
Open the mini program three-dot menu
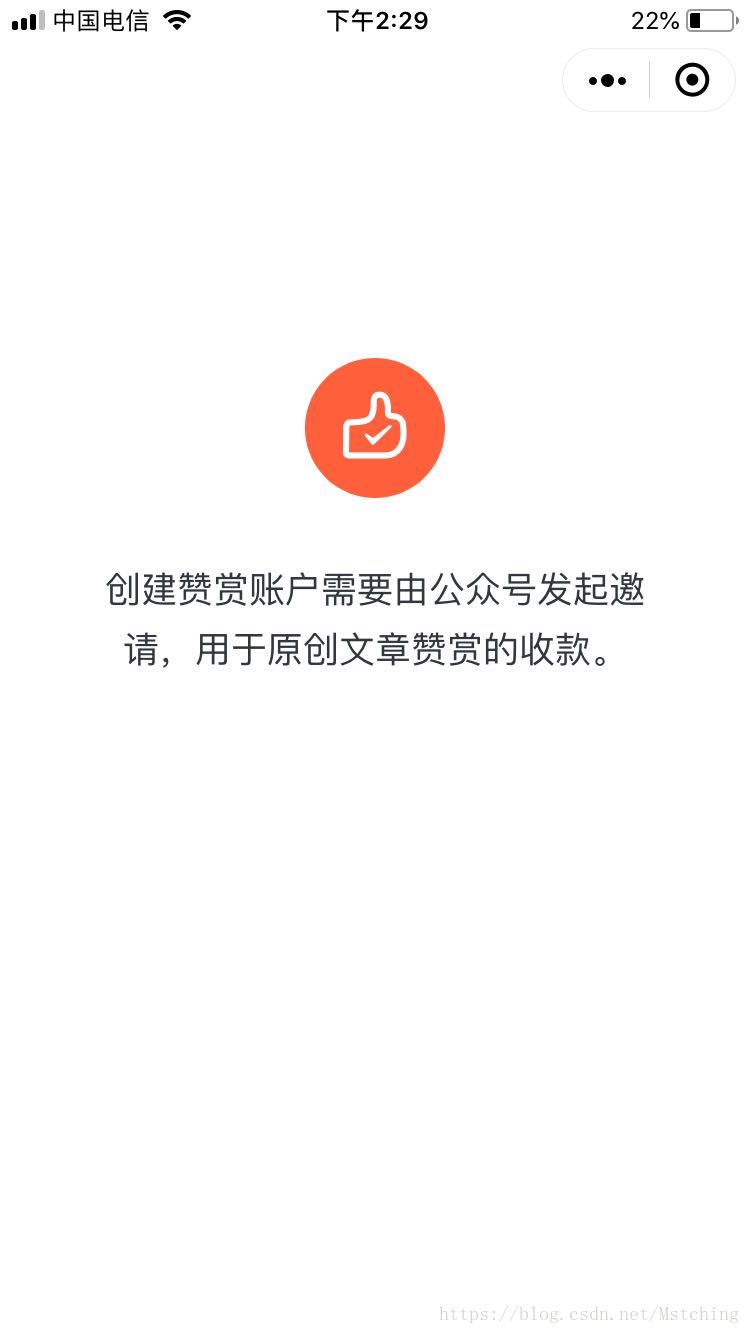click(x=607, y=80)
